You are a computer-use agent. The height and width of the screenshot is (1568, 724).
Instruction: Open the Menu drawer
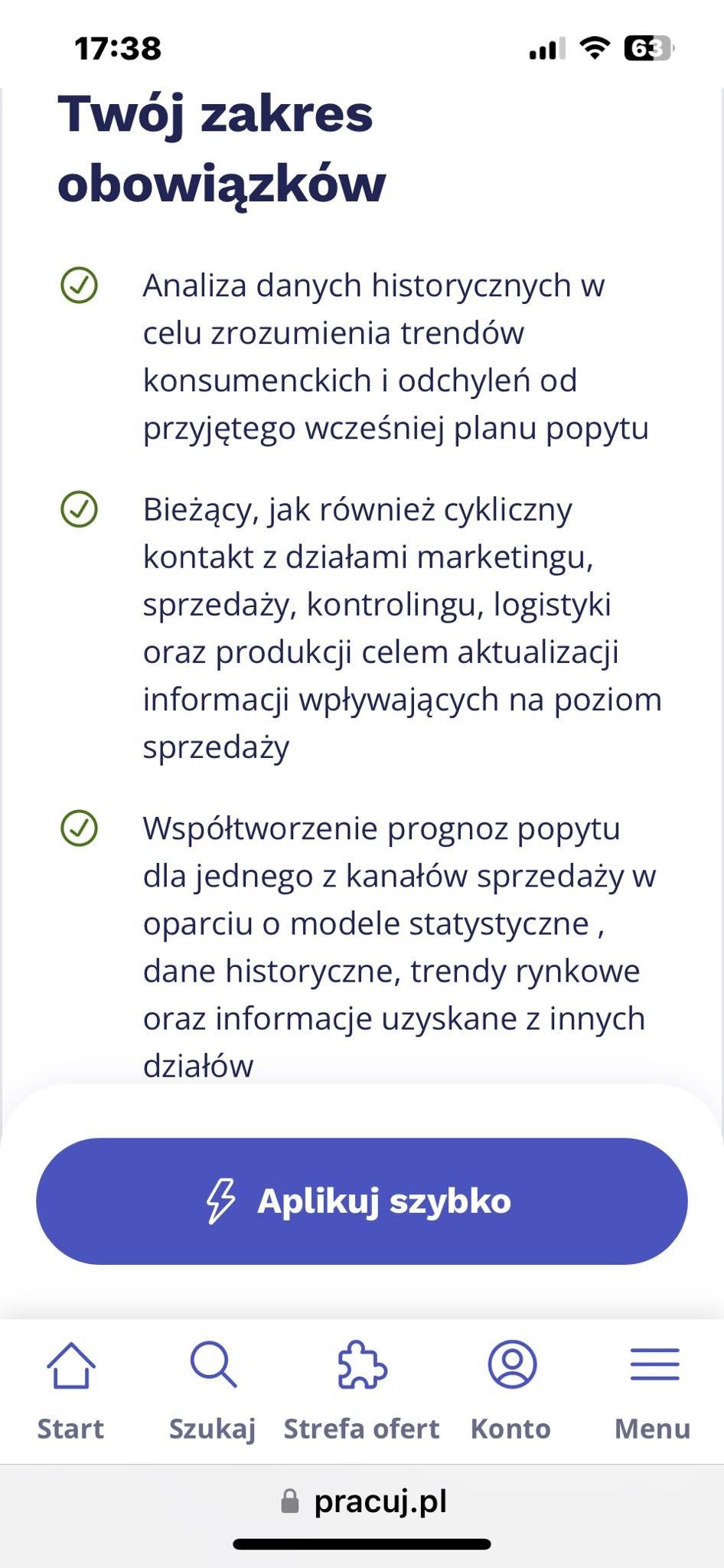point(653,1390)
